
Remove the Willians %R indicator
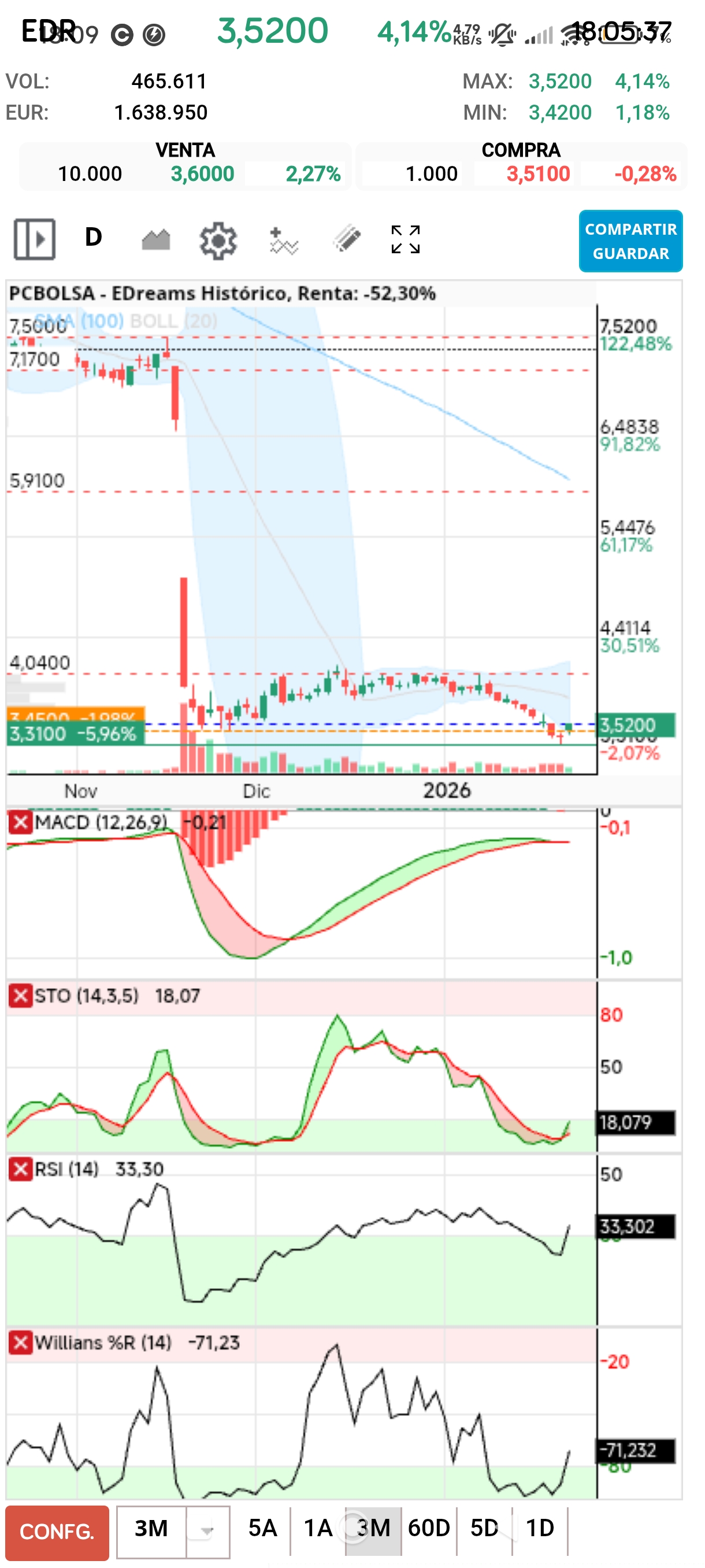coord(20,1342)
